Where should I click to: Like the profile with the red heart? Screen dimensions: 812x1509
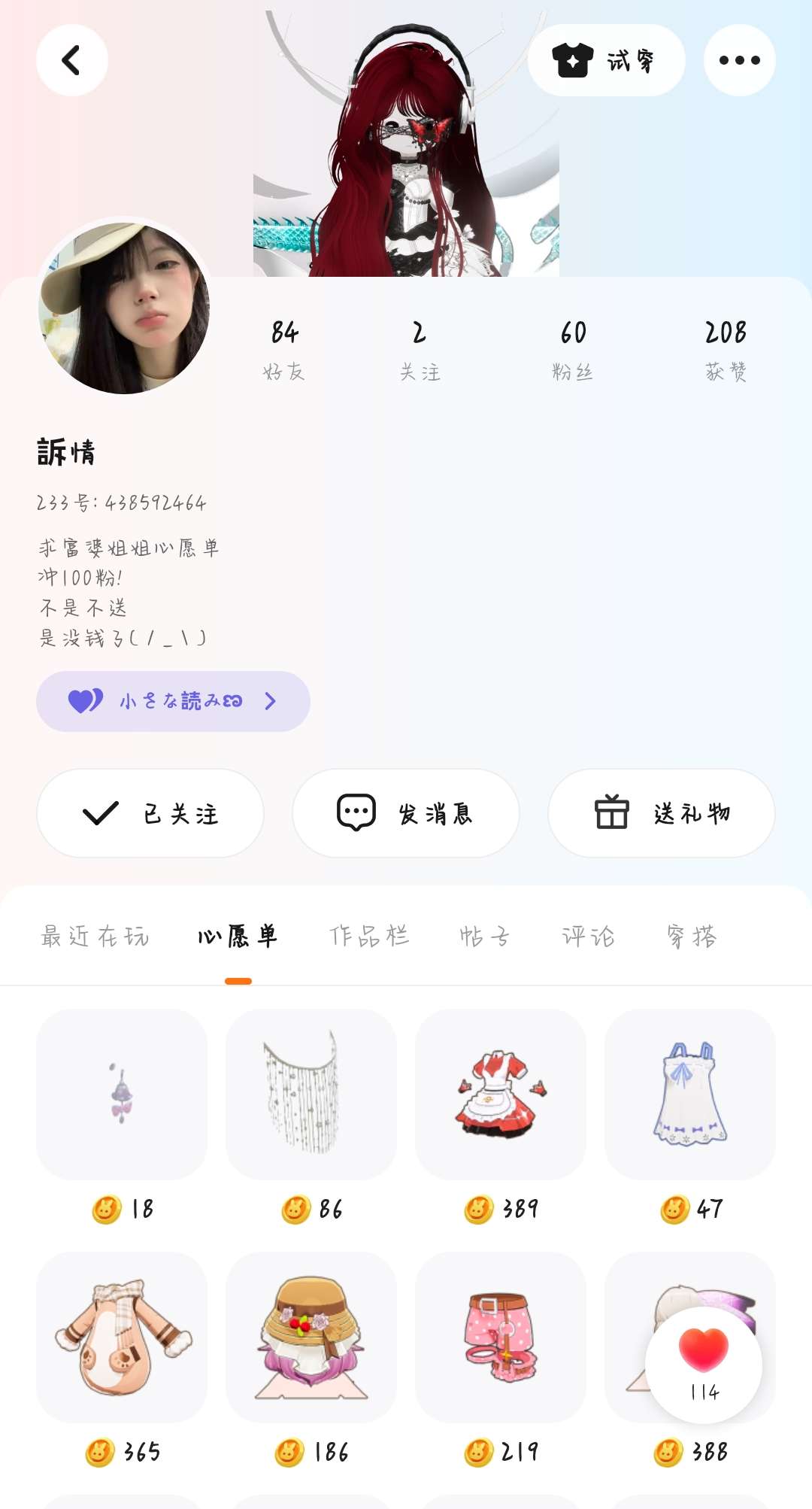[x=704, y=1363]
